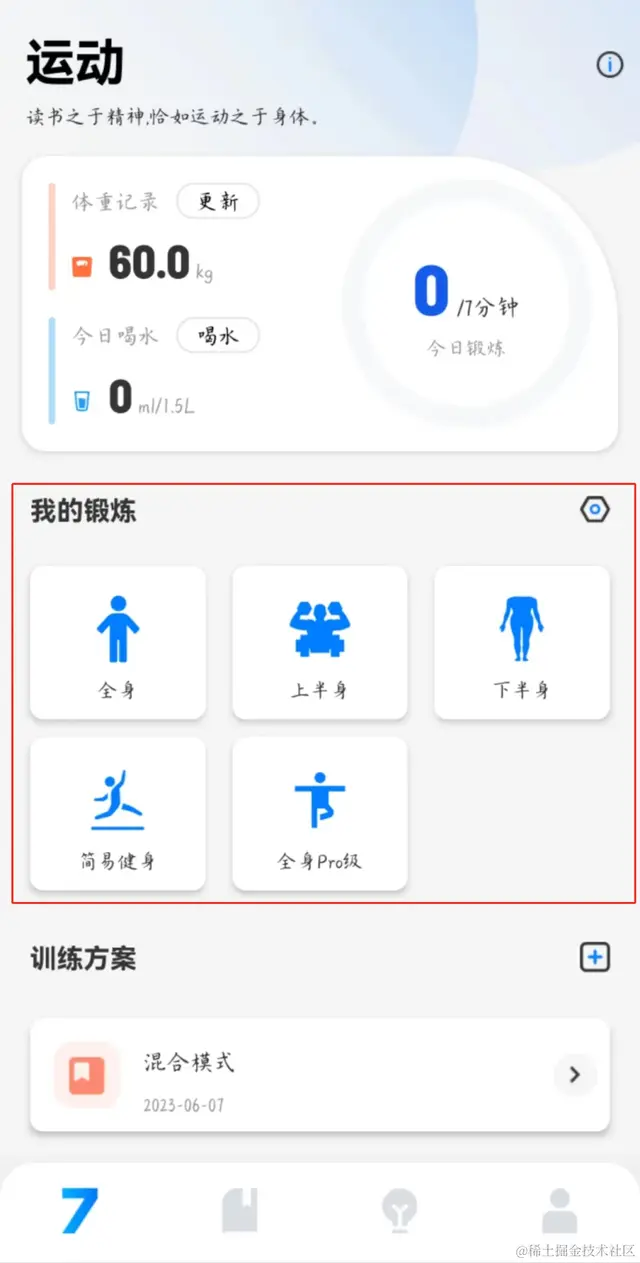This screenshot has width=640, height=1263.
Task: Go to the profile tab
Action: [x=559, y=1210]
